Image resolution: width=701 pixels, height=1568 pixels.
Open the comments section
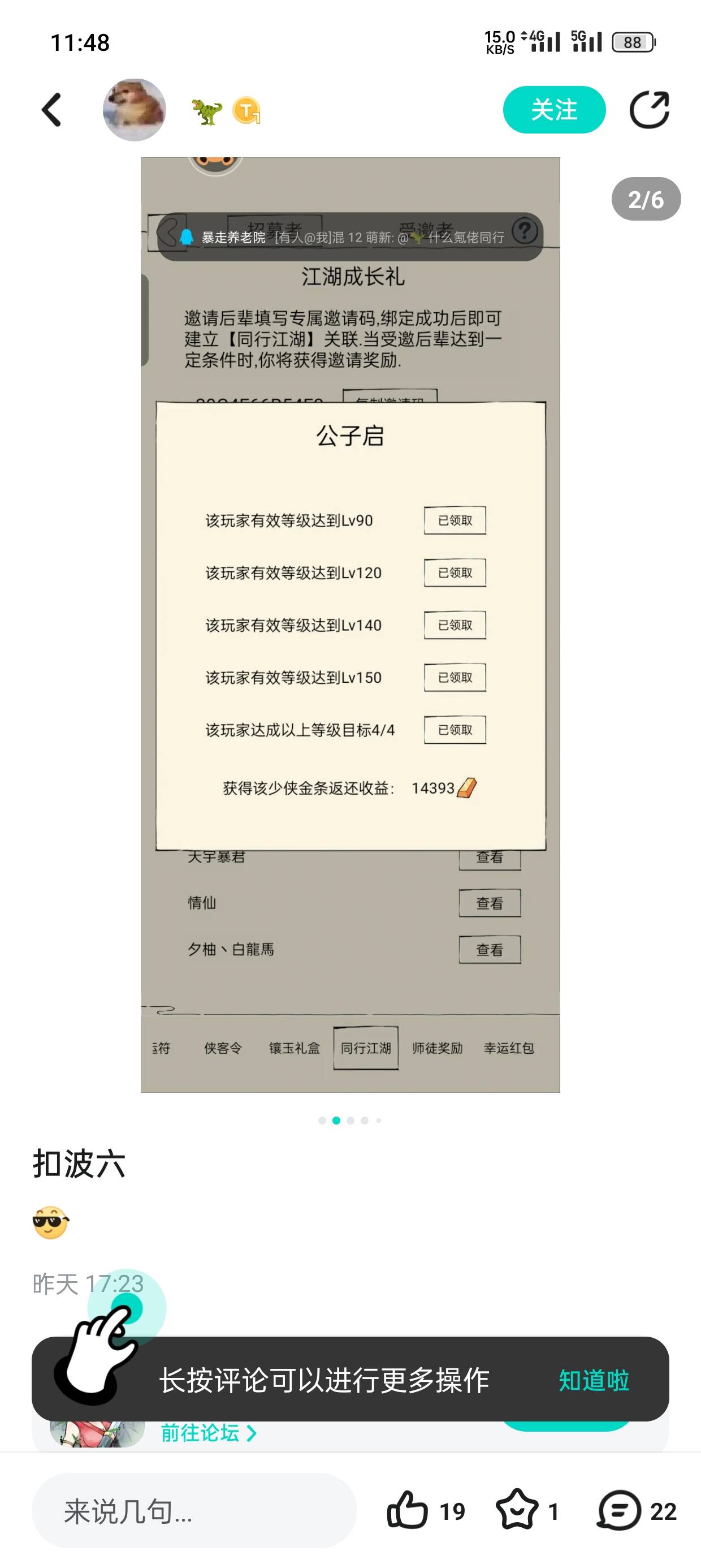coord(620,1510)
